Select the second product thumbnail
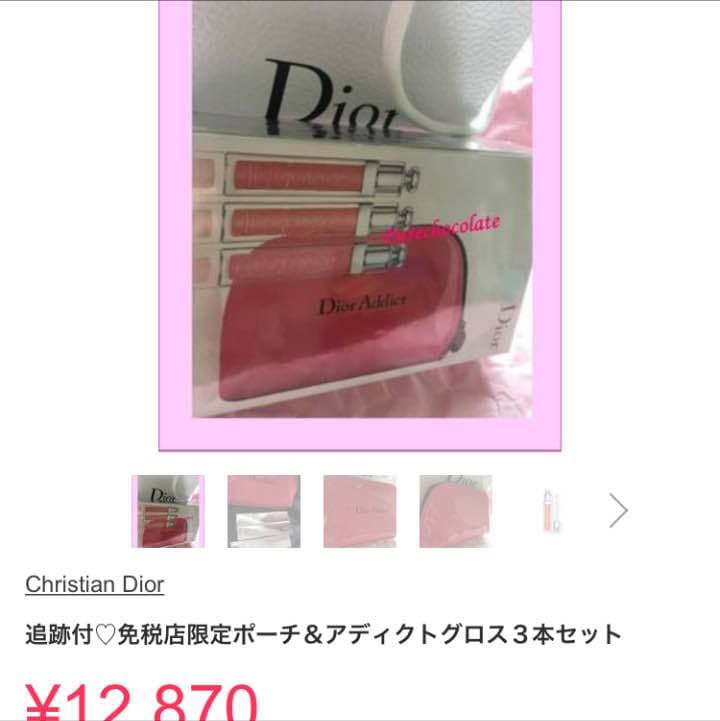720x721 pixels. tap(264, 511)
